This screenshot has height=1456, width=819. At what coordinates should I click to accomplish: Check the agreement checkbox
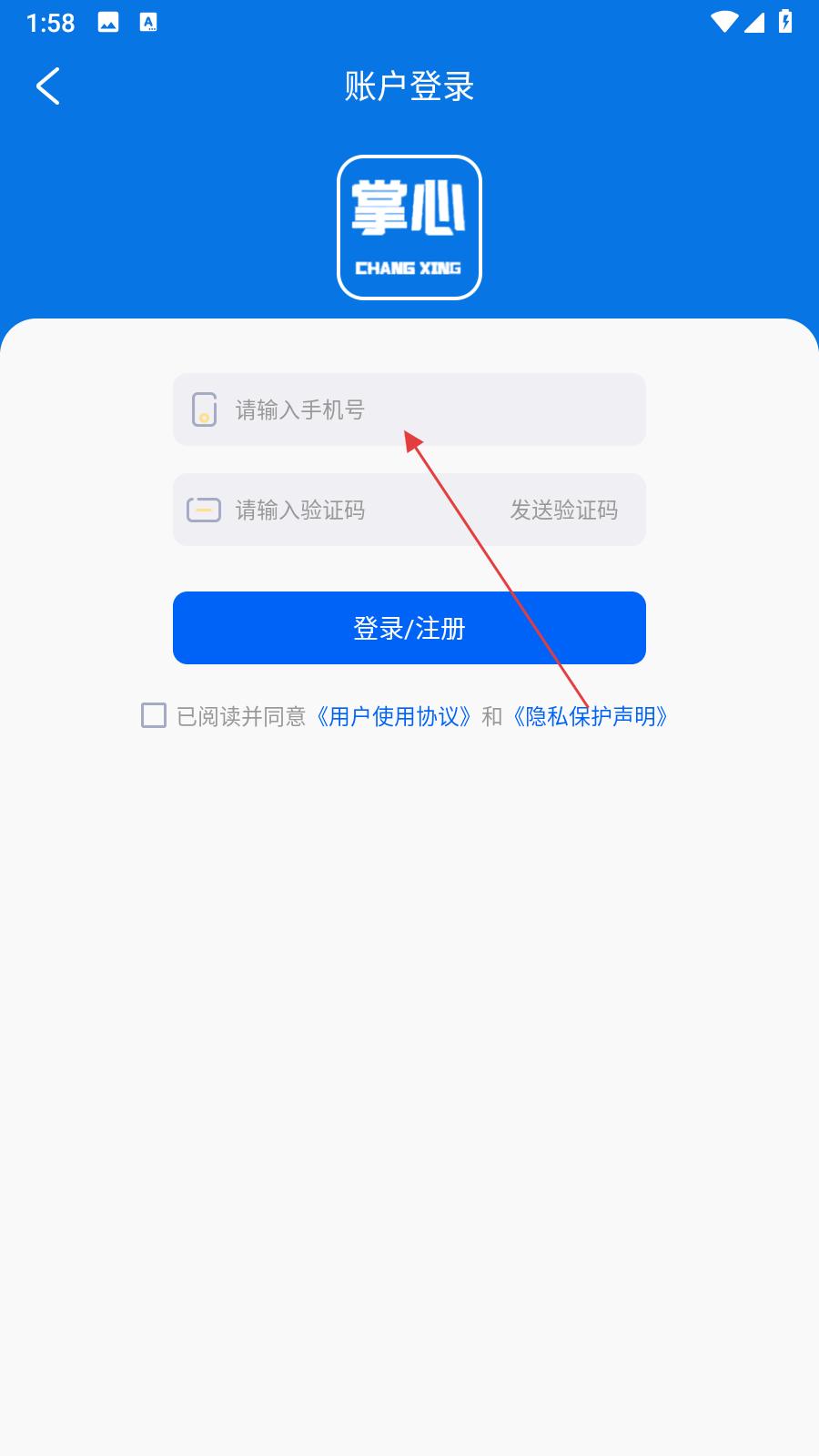point(154,715)
